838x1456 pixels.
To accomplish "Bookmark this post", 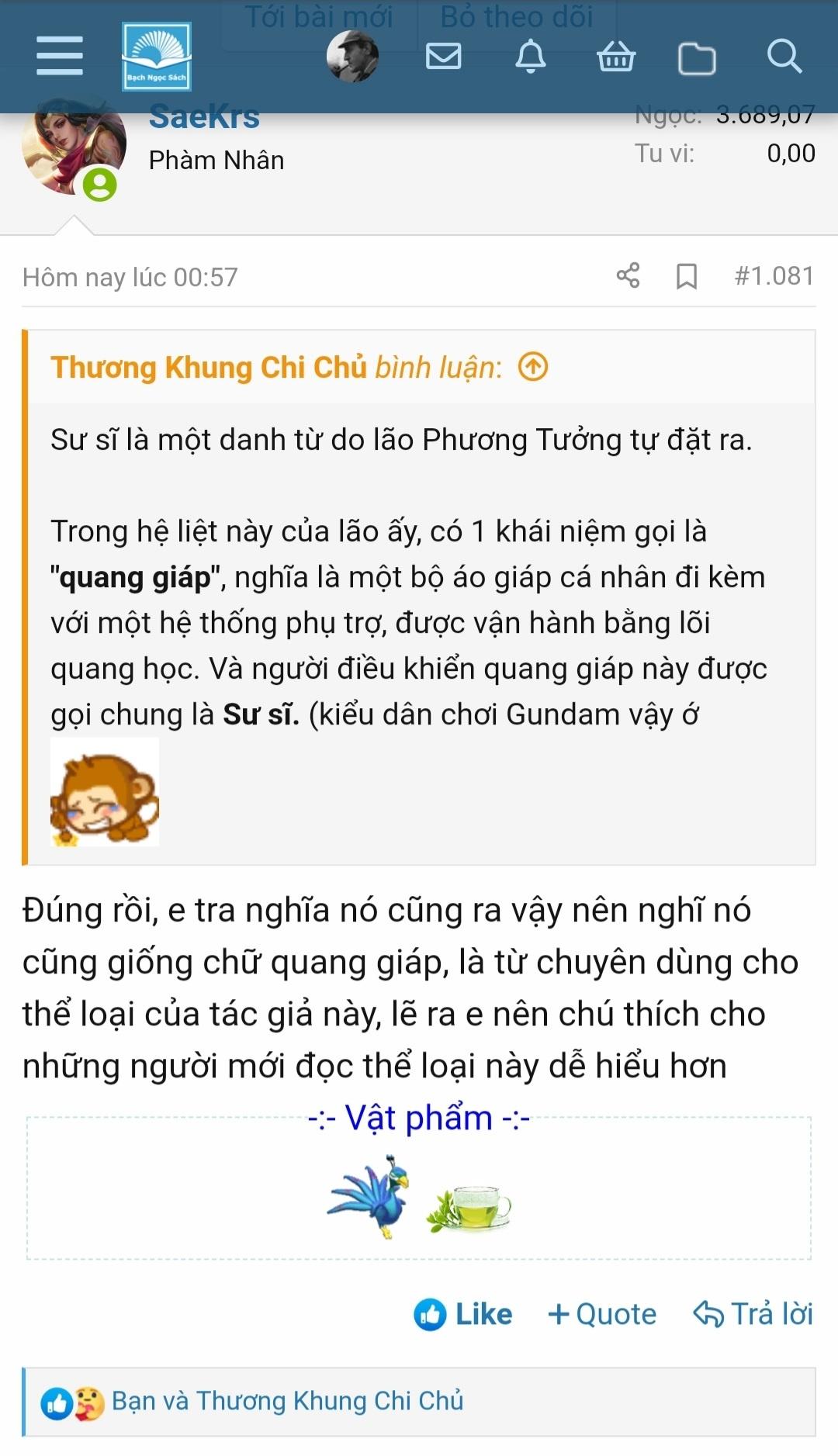I will tap(687, 276).
